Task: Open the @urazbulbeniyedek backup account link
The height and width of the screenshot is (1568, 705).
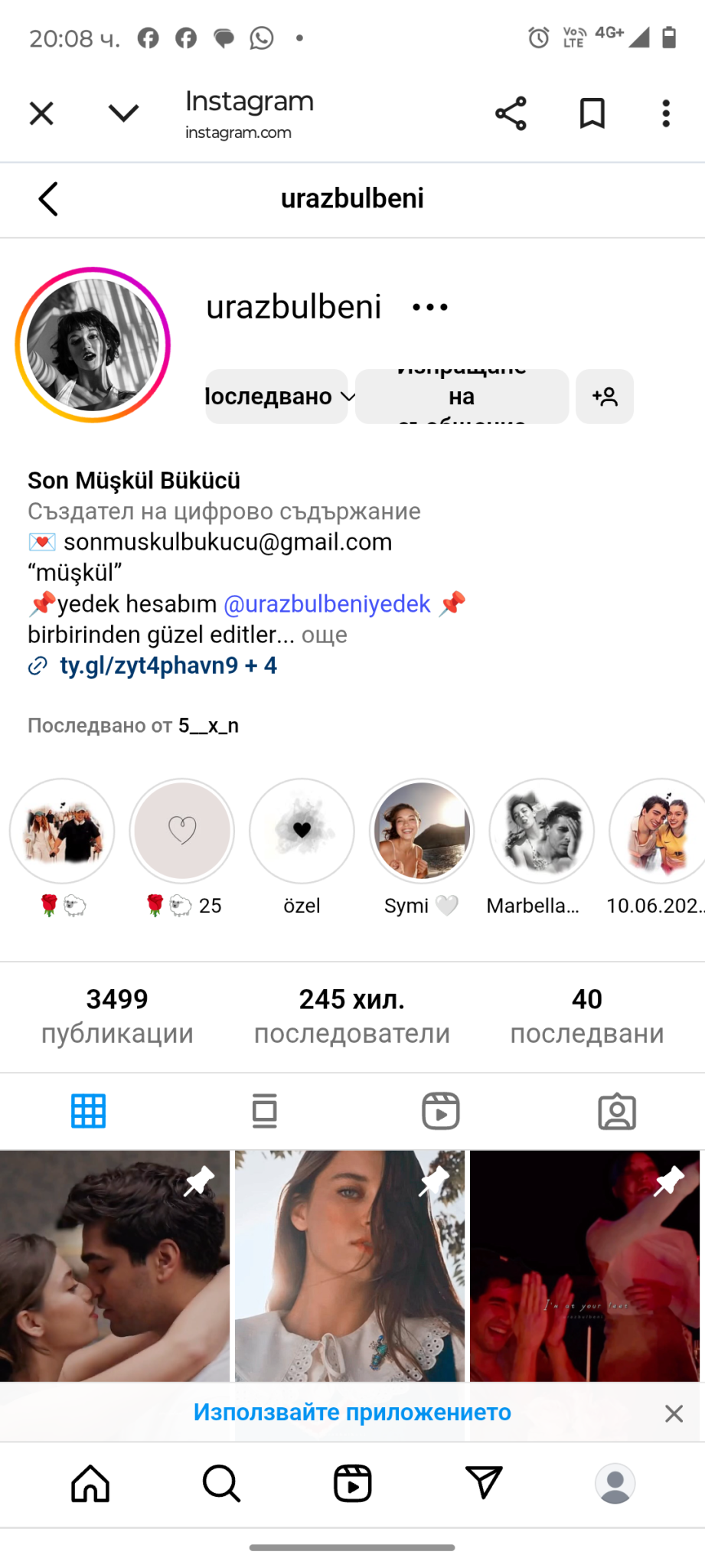Action: click(x=327, y=604)
